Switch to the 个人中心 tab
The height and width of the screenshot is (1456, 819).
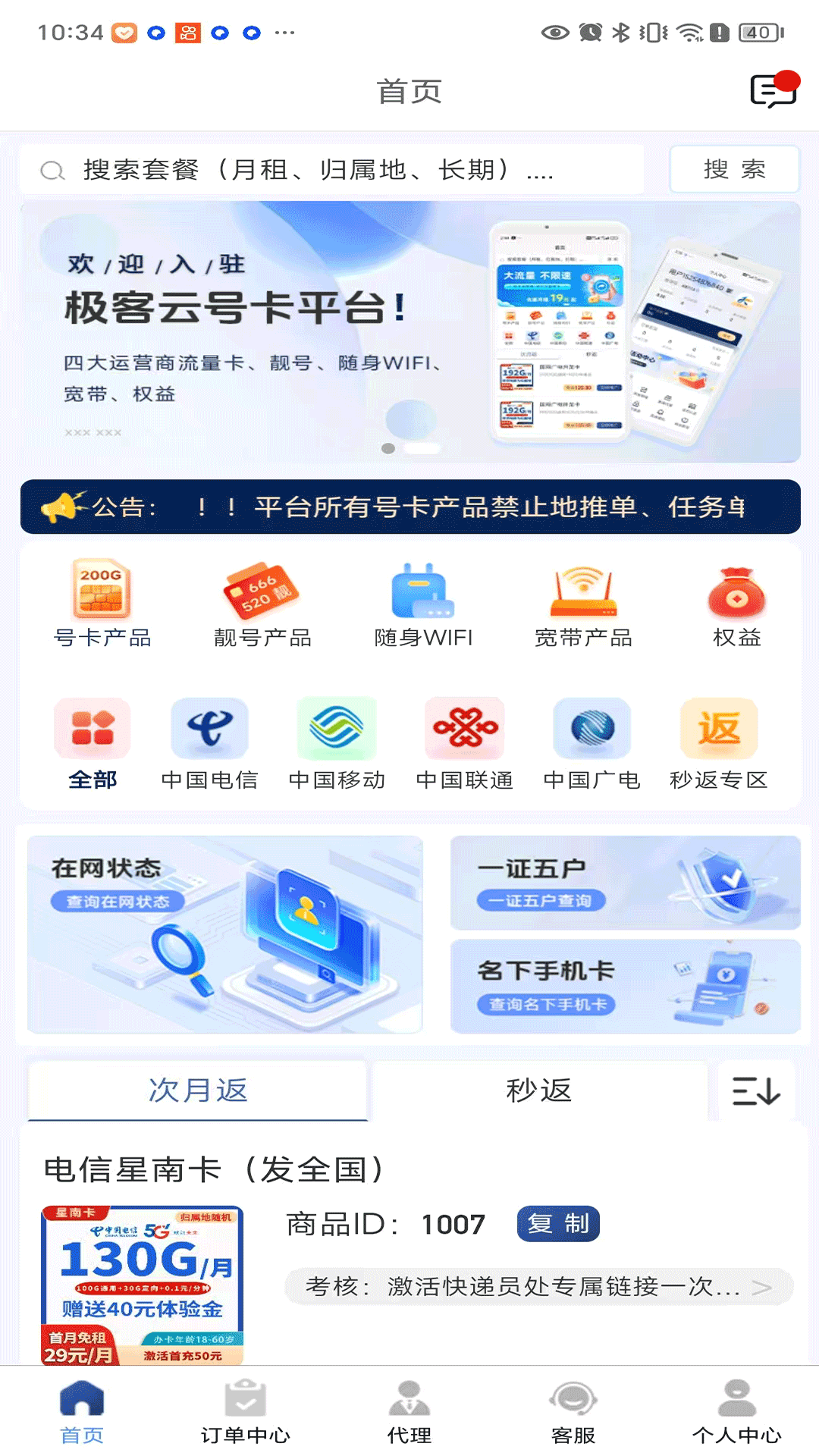(736, 1412)
